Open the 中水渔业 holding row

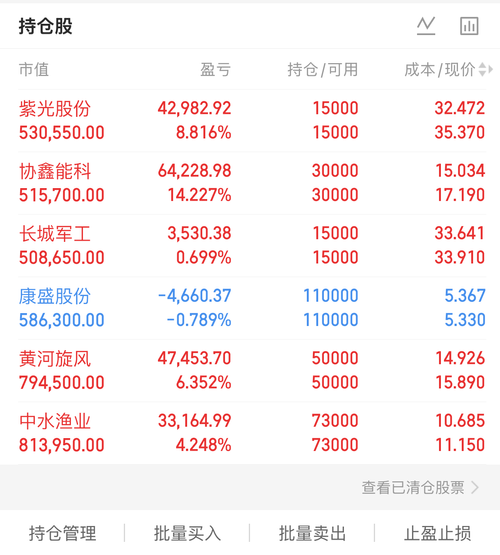tap(252, 433)
